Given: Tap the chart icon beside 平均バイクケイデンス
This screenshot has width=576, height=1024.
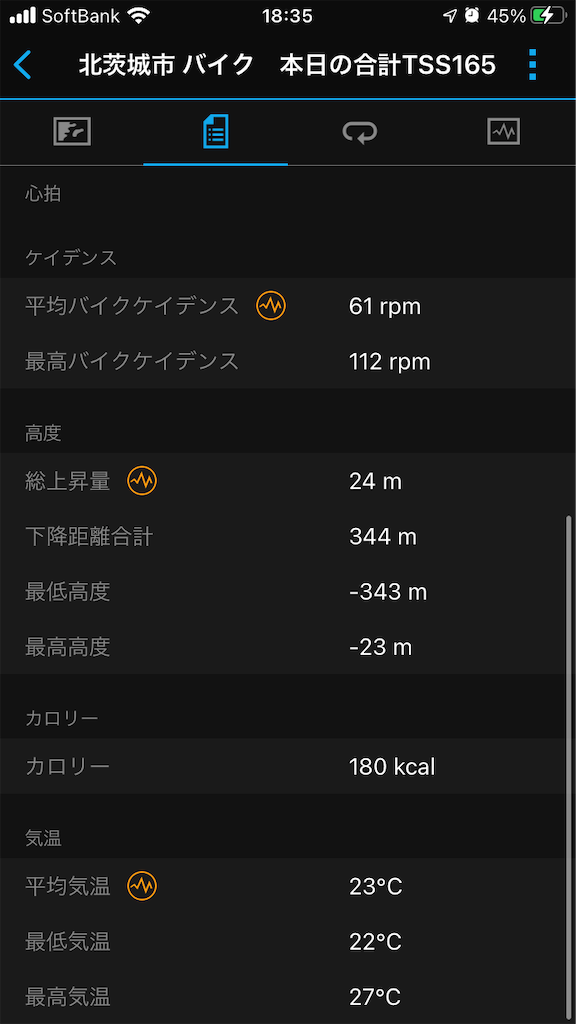Looking at the screenshot, I should click(271, 305).
